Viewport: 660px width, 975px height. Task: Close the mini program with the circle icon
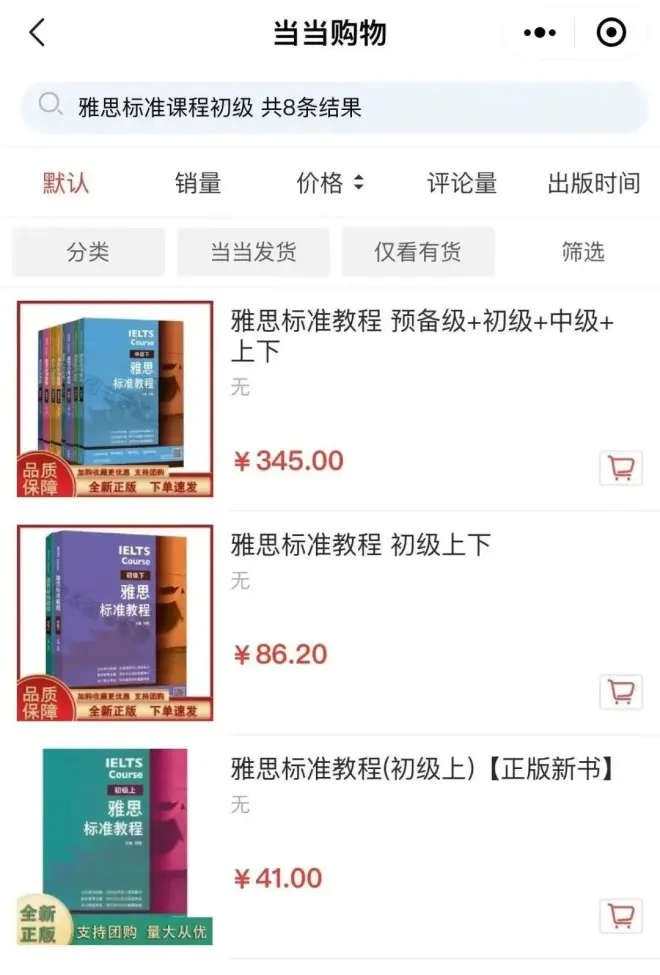click(610, 33)
